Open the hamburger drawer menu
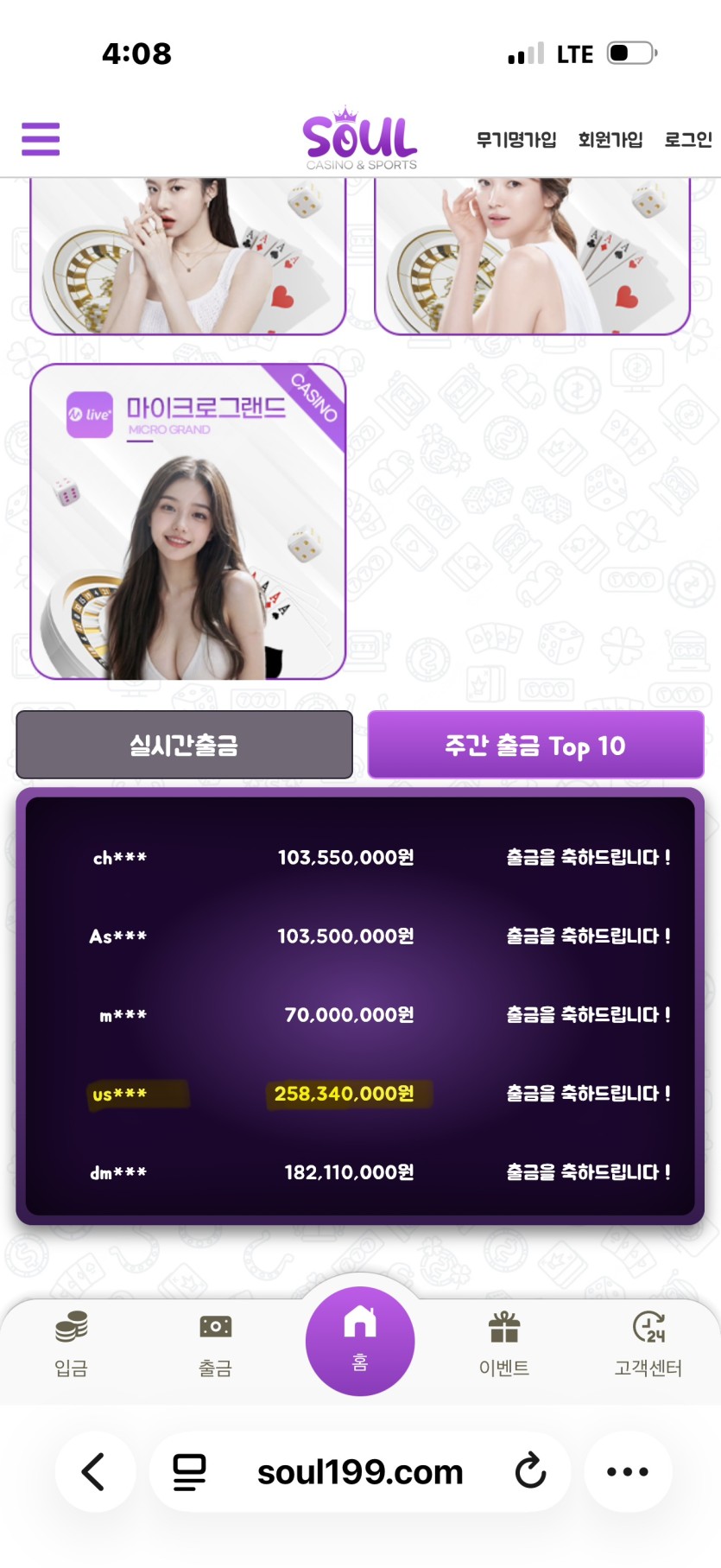 (41, 138)
